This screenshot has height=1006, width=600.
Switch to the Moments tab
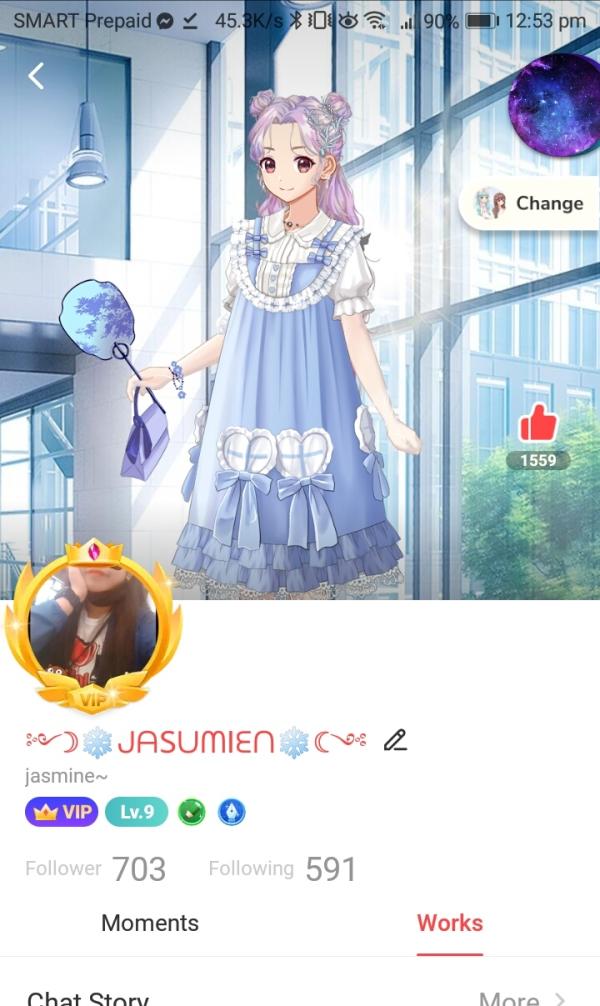point(150,923)
